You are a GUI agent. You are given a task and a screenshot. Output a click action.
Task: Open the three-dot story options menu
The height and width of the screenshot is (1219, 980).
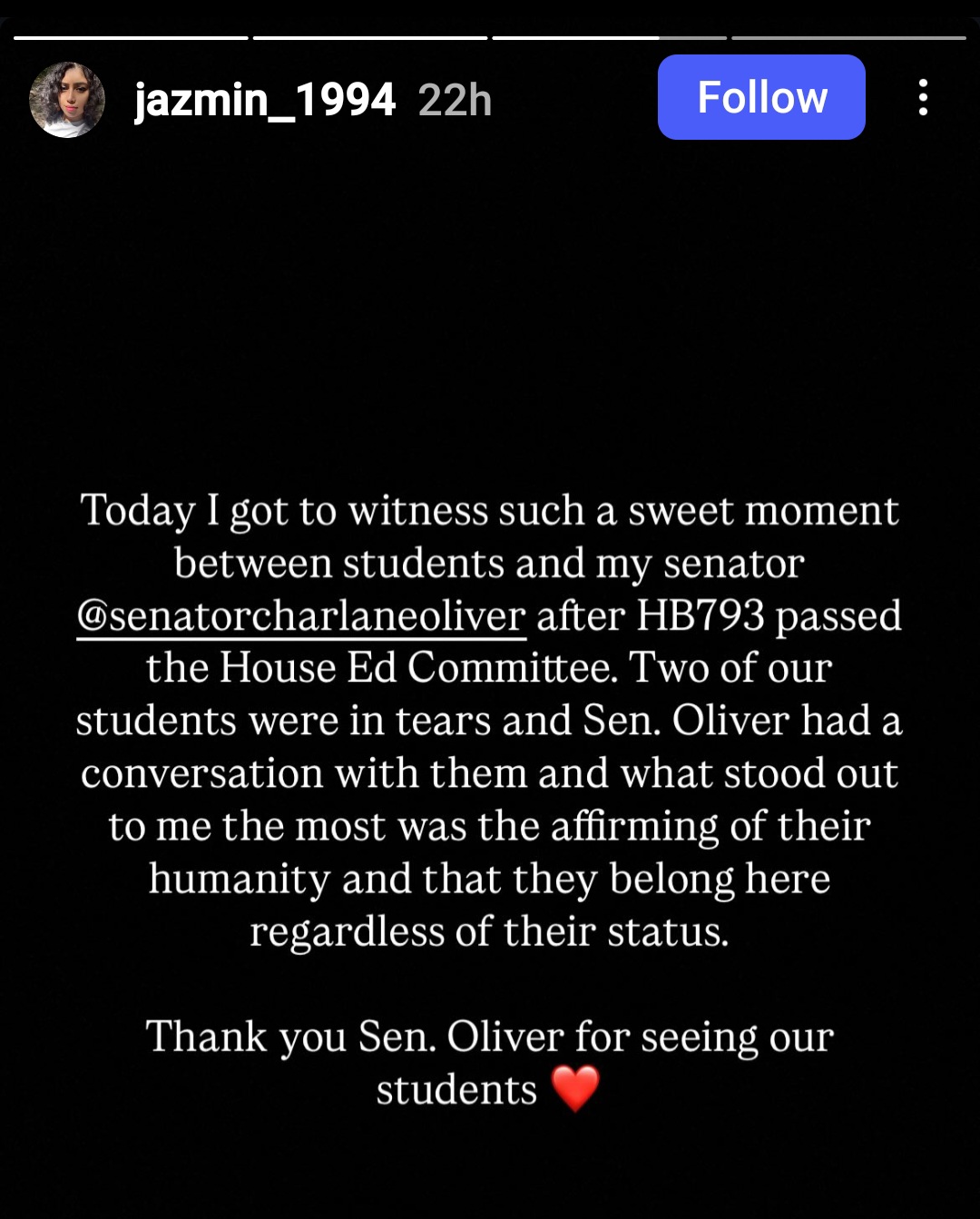click(x=922, y=97)
